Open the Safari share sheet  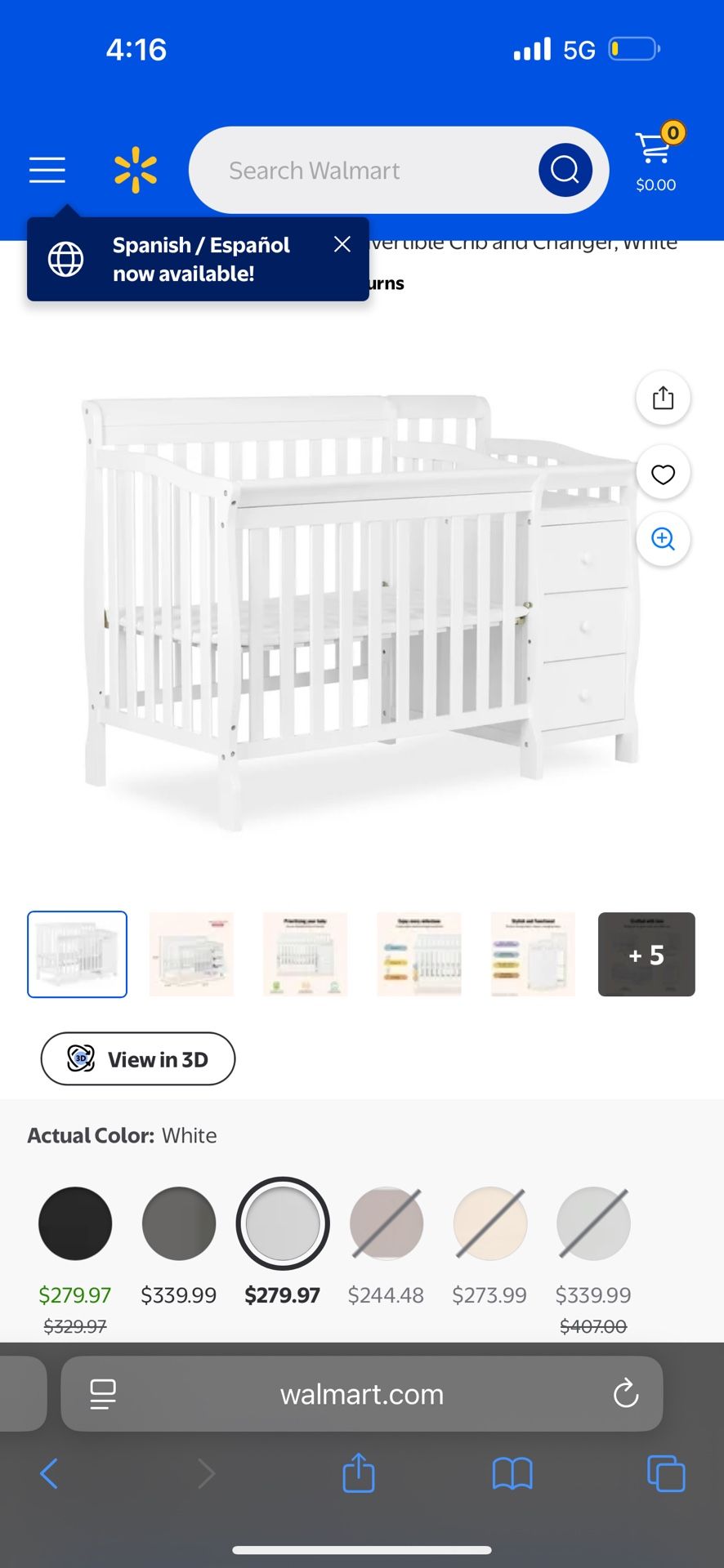pyautogui.click(x=359, y=1473)
